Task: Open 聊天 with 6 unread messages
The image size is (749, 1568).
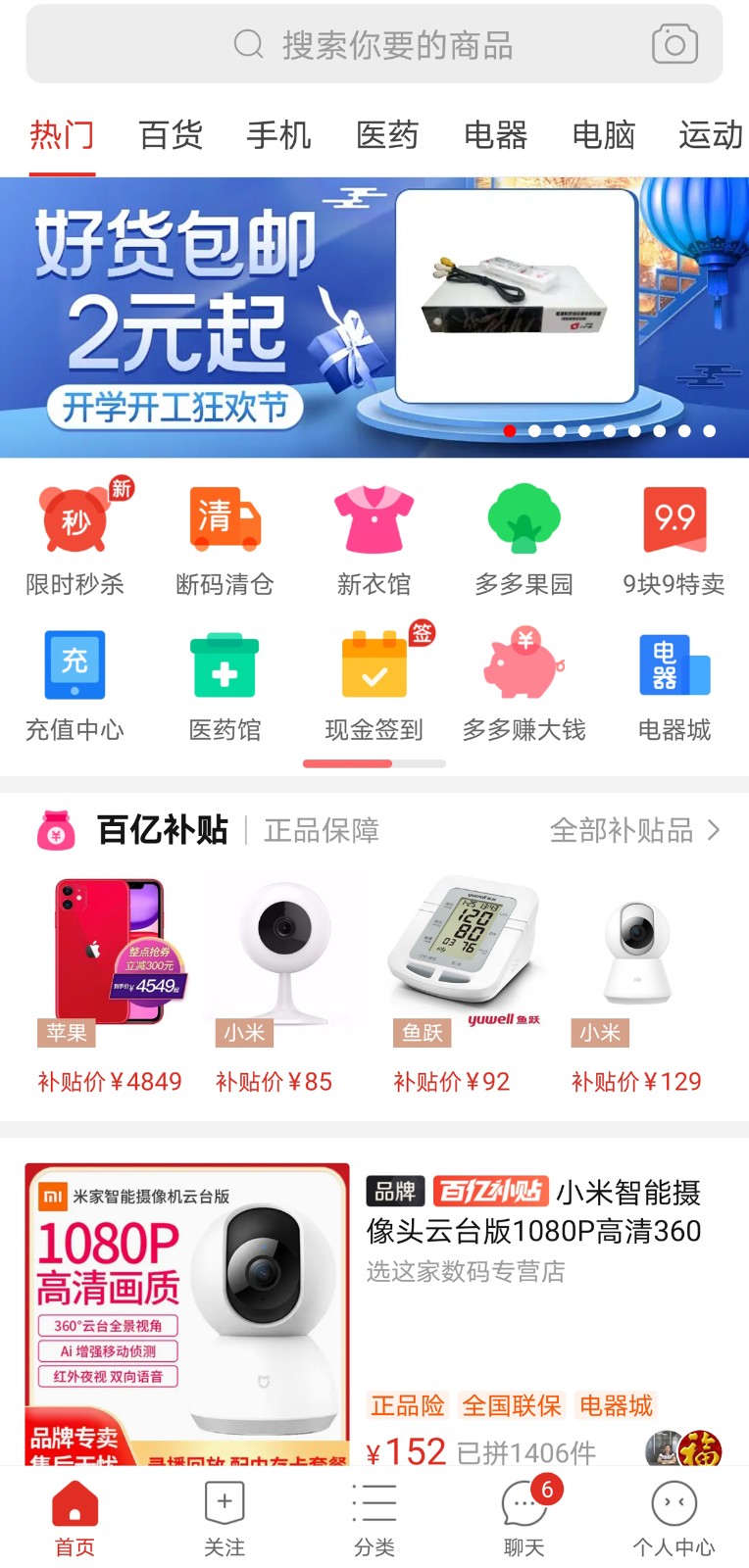Action: tap(524, 1518)
